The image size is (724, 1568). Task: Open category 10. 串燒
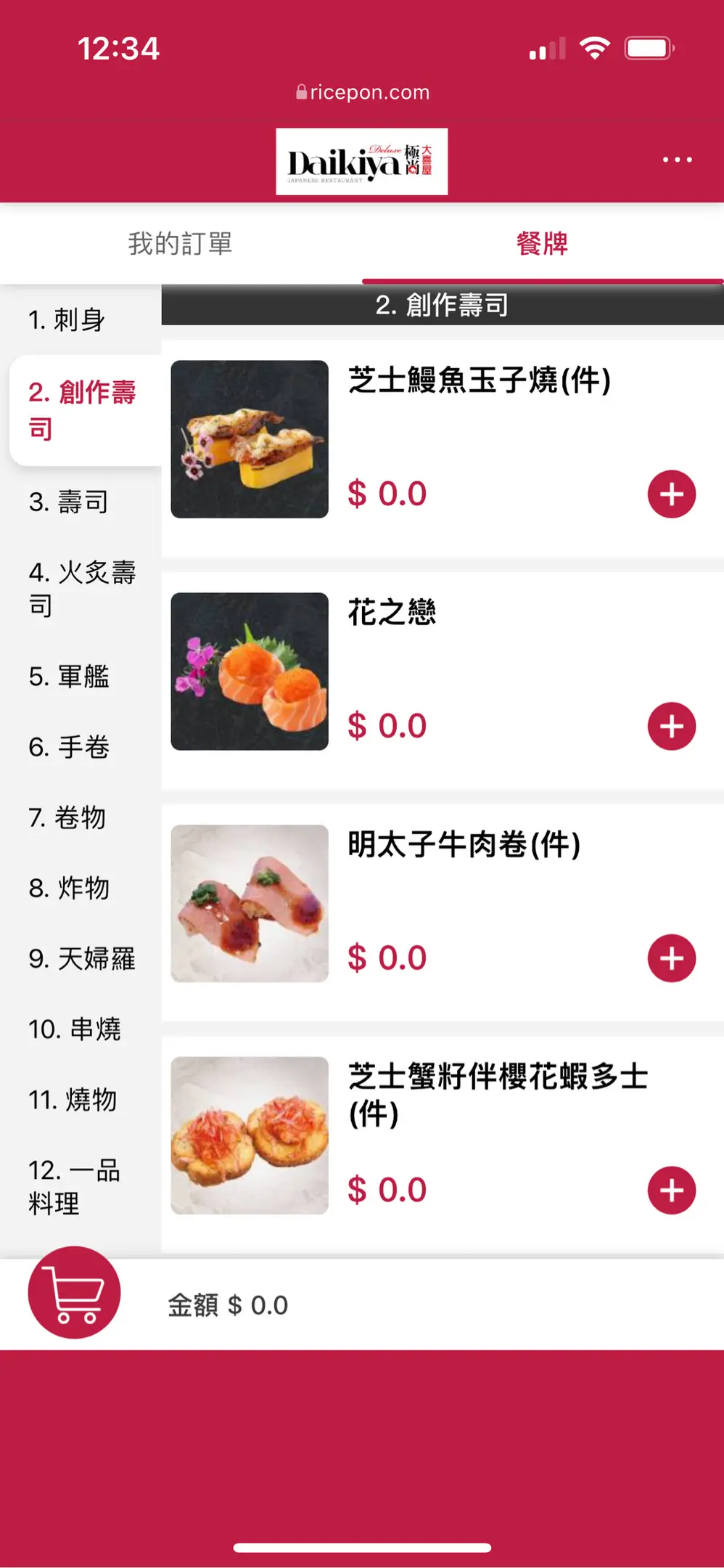click(74, 1029)
